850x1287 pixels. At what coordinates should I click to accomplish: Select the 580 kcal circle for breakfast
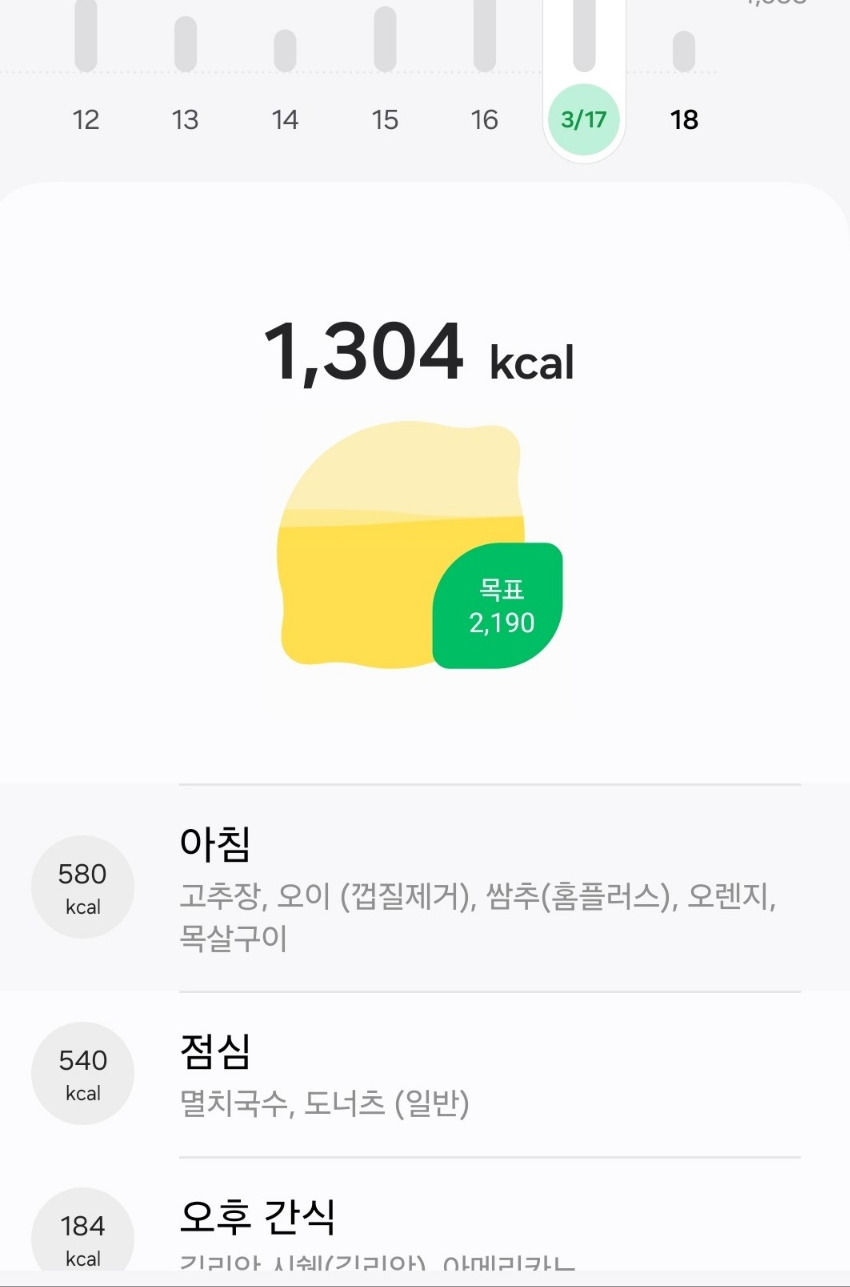(82, 886)
